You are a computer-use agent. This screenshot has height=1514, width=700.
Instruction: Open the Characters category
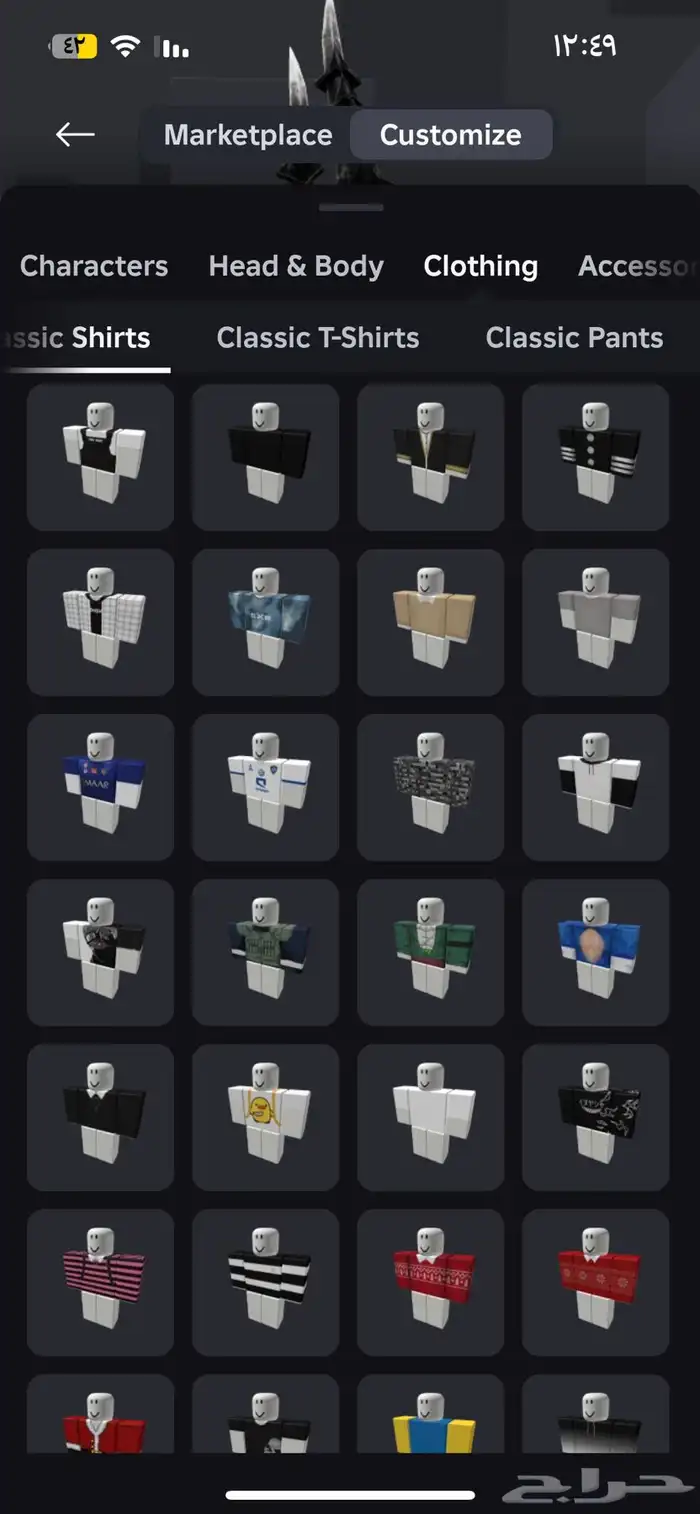coord(94,266)
